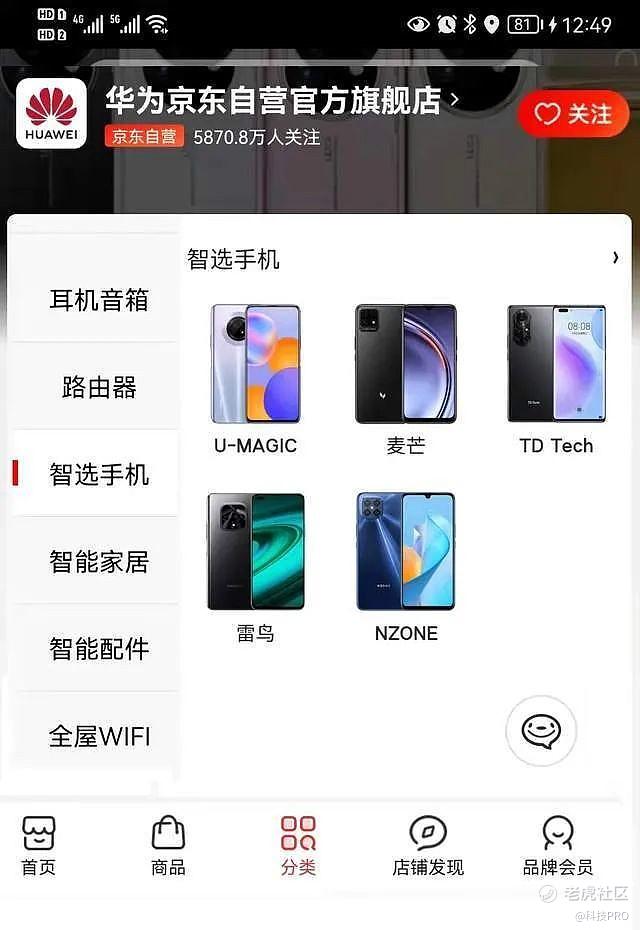The image size is (640, 930).
Task: Open the 智能家居 category
Action: [99, 561]
